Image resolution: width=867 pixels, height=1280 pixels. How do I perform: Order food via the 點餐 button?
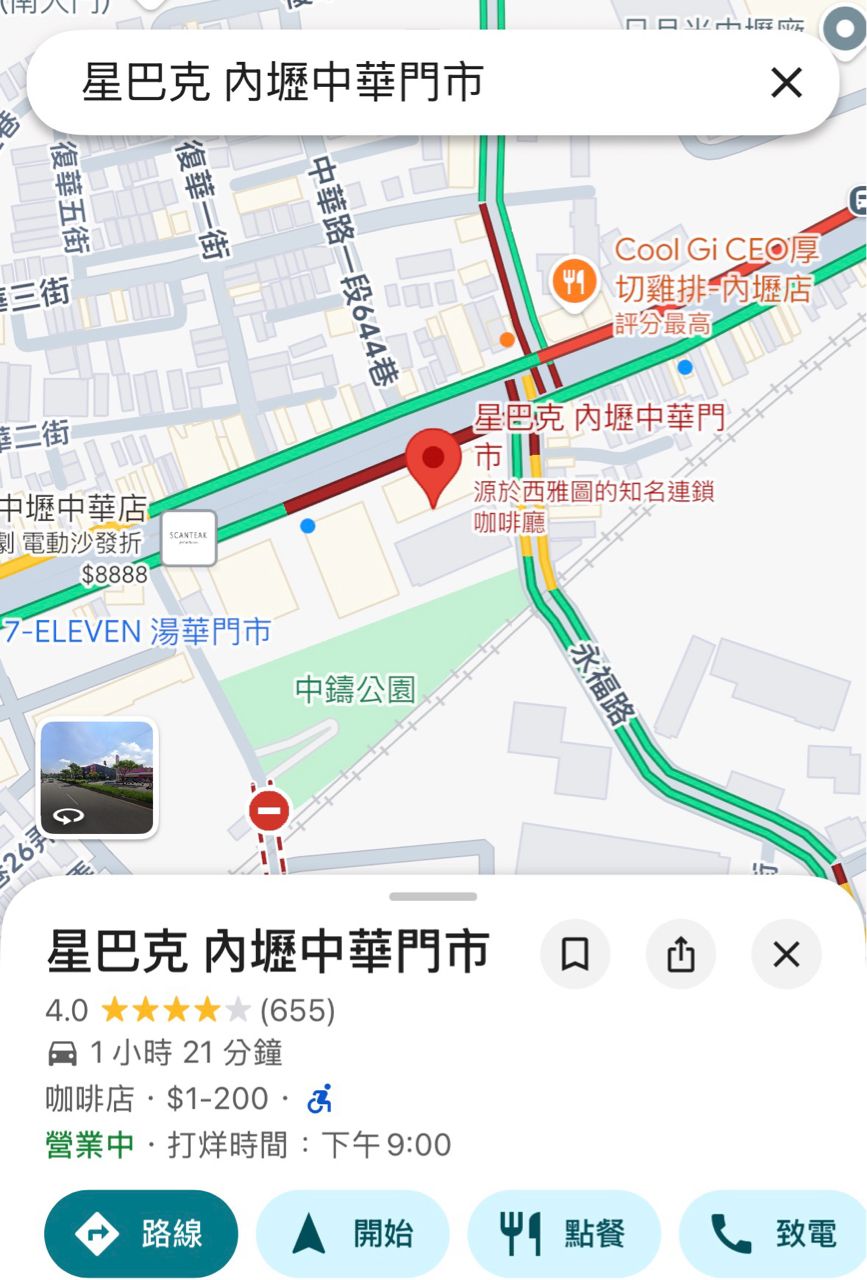(x=564, y=1234)
